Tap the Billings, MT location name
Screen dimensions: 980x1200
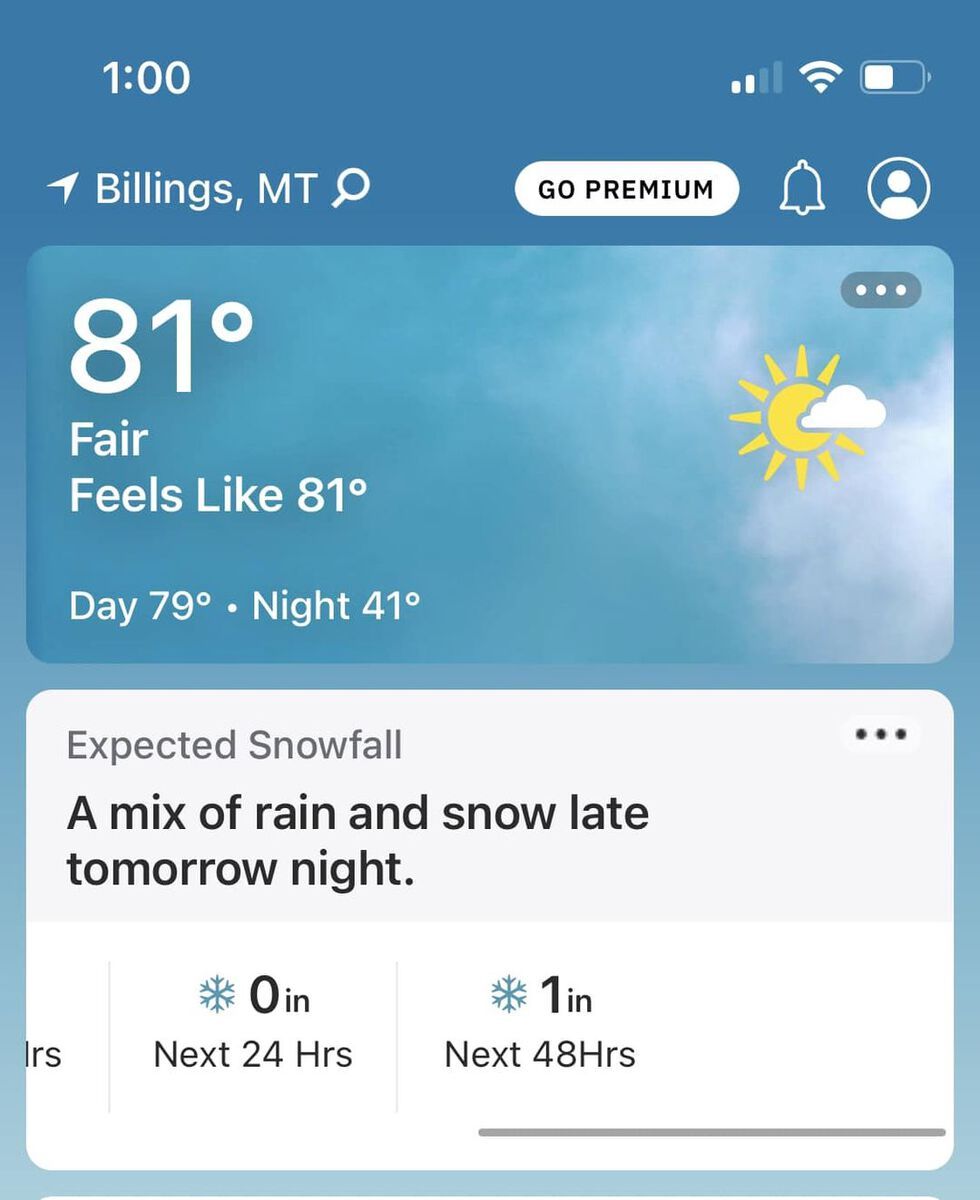click(x=205, y=188)
